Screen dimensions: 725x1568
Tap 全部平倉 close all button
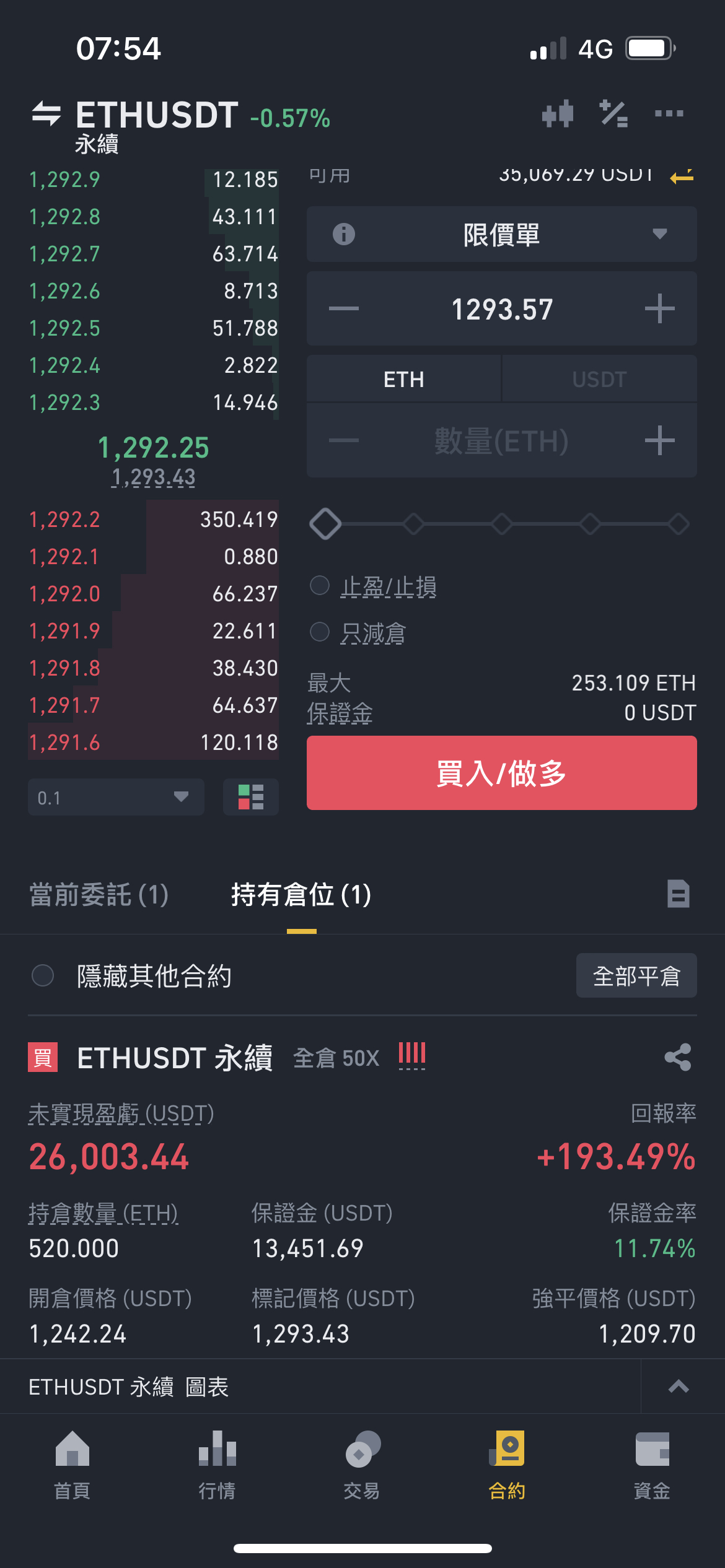pos(636,975)
